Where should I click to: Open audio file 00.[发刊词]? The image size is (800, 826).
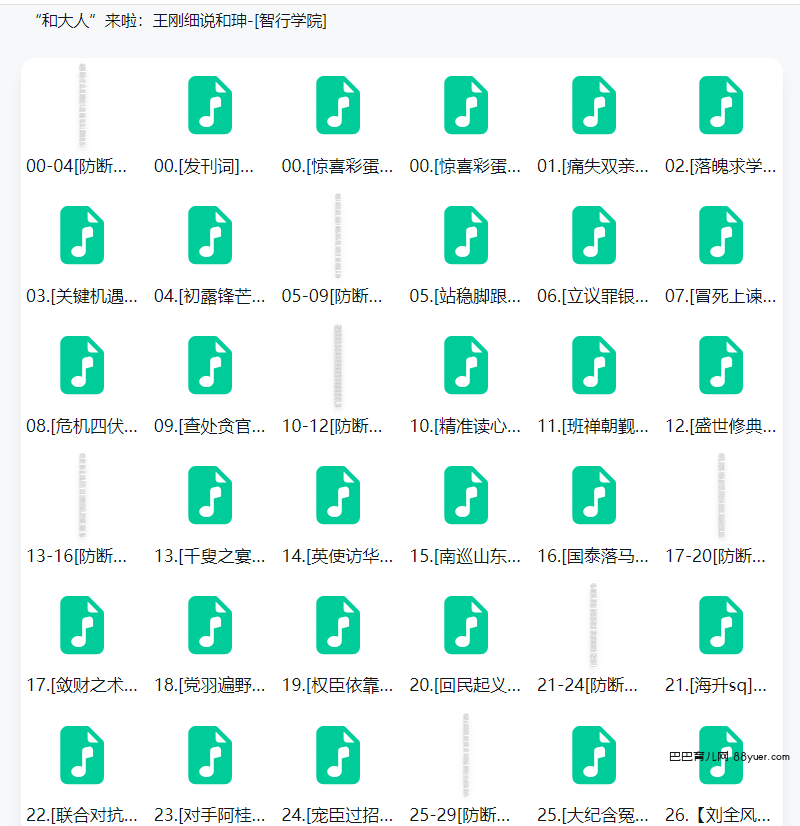click(x=210, y=105)
